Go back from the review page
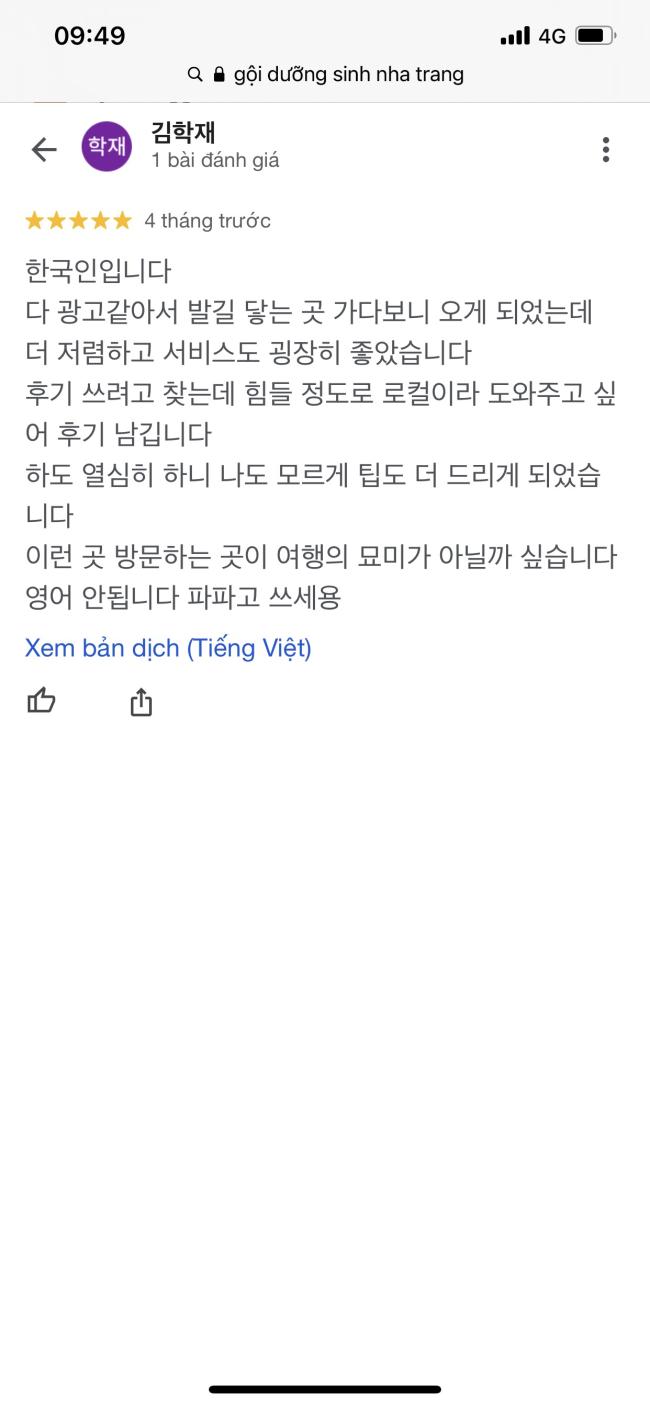 (x=44, y=150)
